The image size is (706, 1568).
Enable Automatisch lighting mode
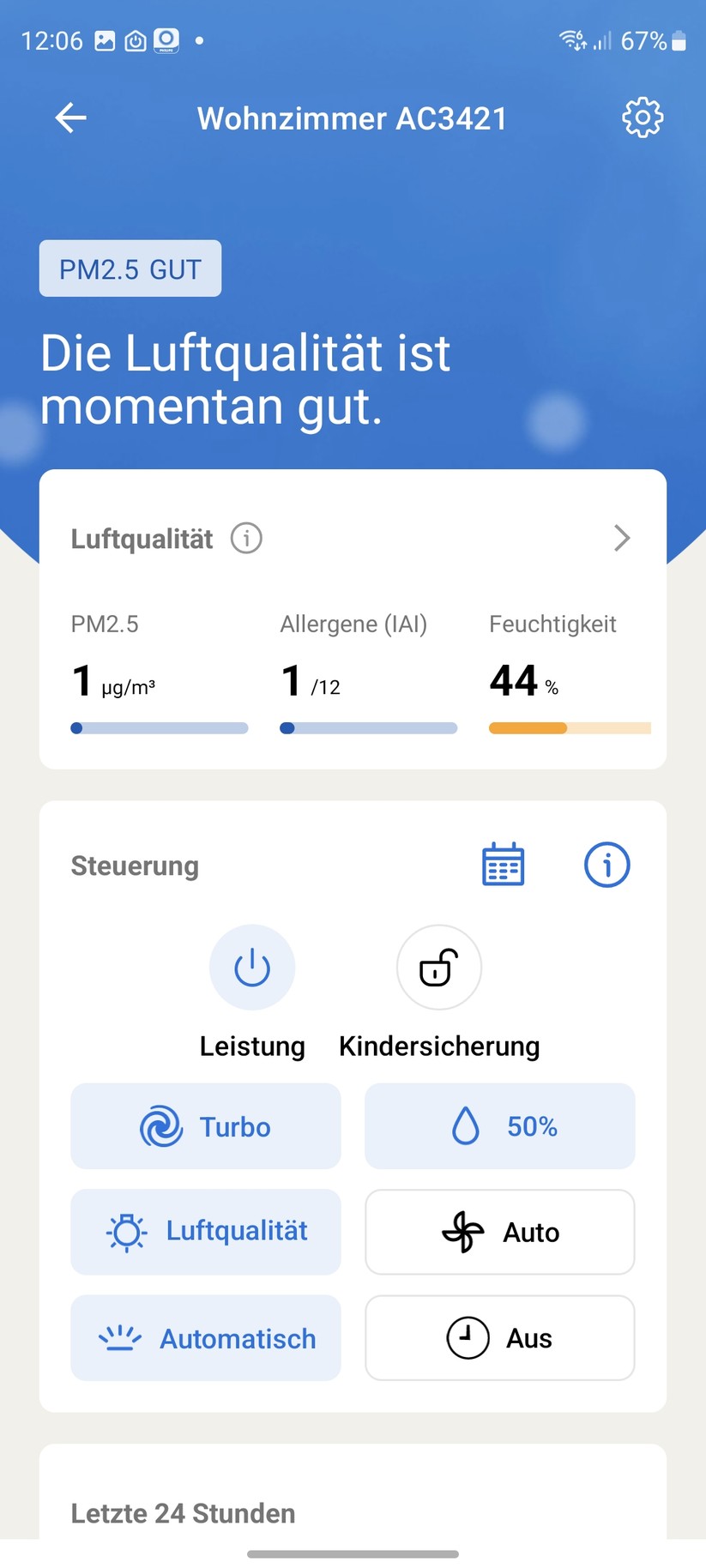205,1338
